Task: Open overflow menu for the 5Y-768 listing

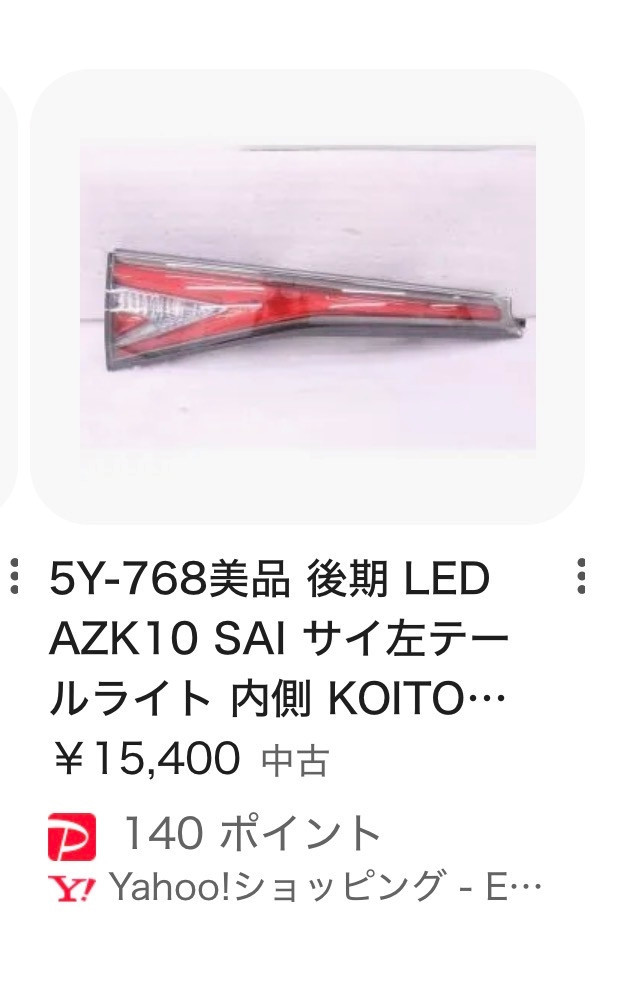Action: (582, 577)
